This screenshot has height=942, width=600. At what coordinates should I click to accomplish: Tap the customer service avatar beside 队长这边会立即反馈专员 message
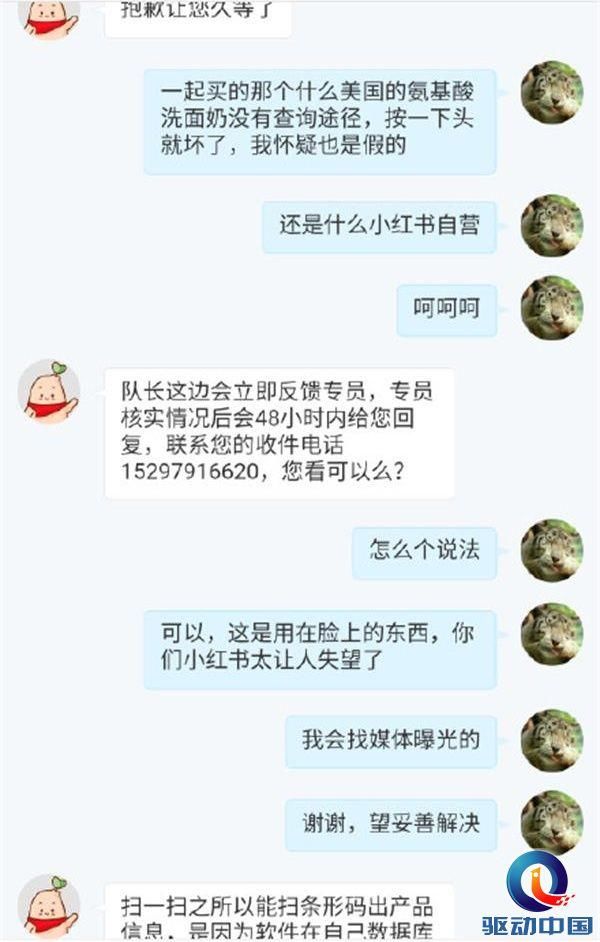(49, 391)
